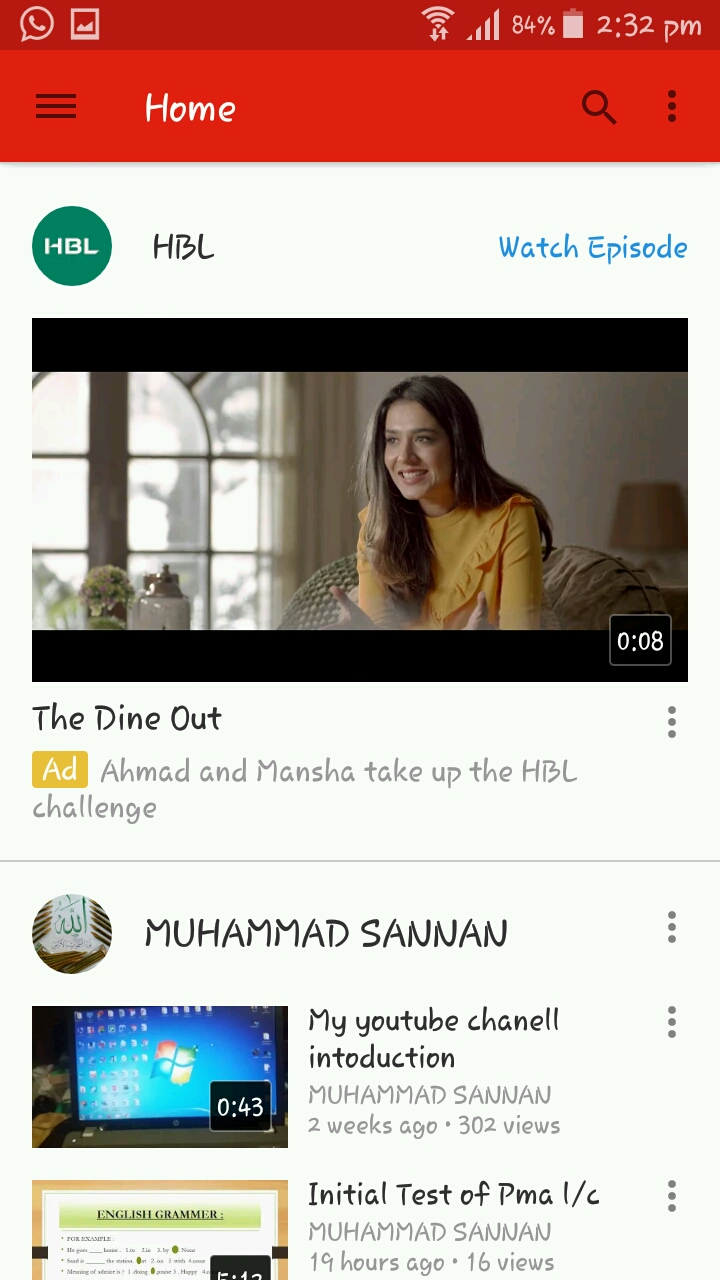This screenshot has height=1280, width=720.
Task: Play My youtube chanell intoduction video
Action: pyautogui.click(x=160, y=1076)
